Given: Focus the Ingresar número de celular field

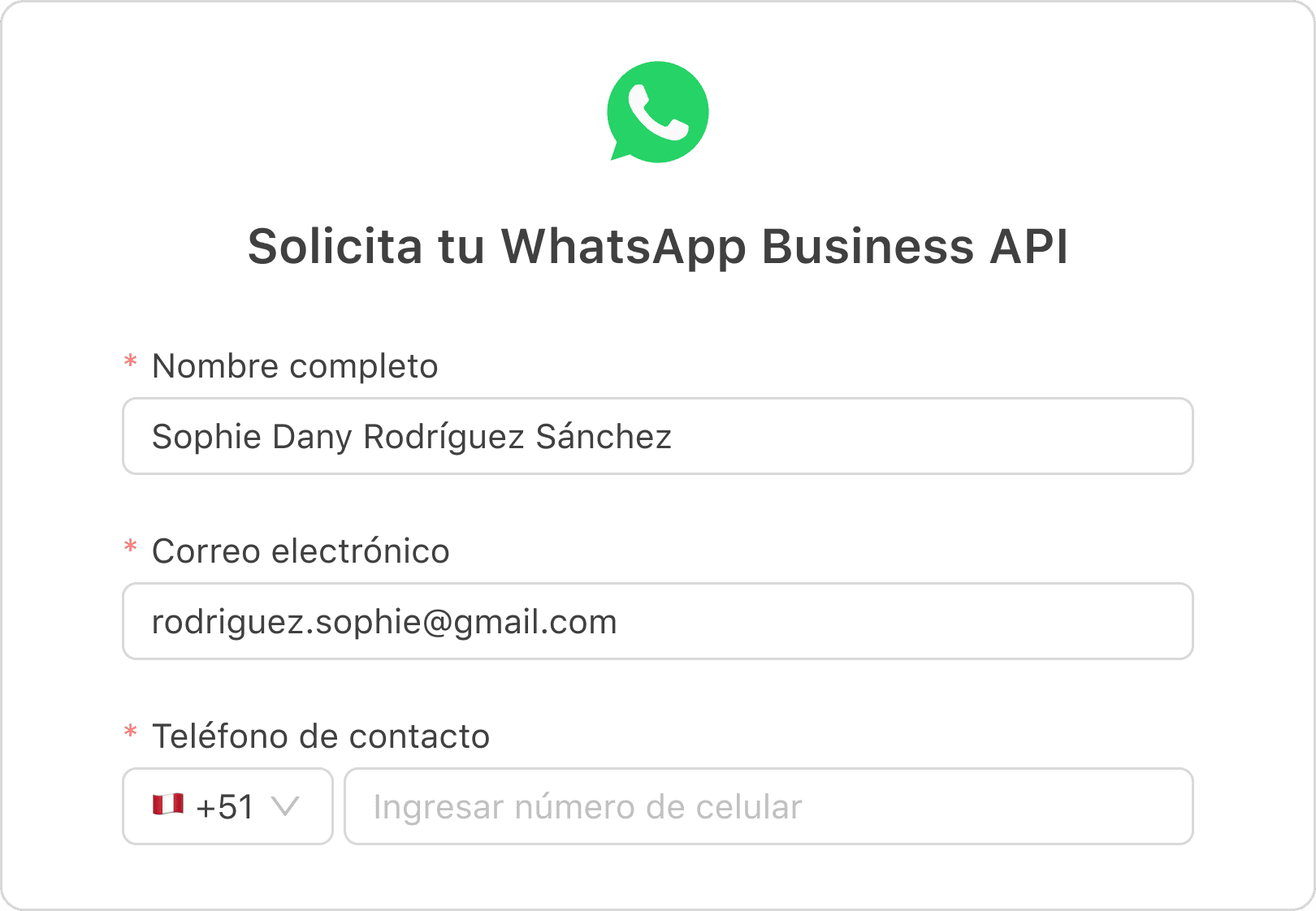Looking at the screenshot, I should pos(768,806).
